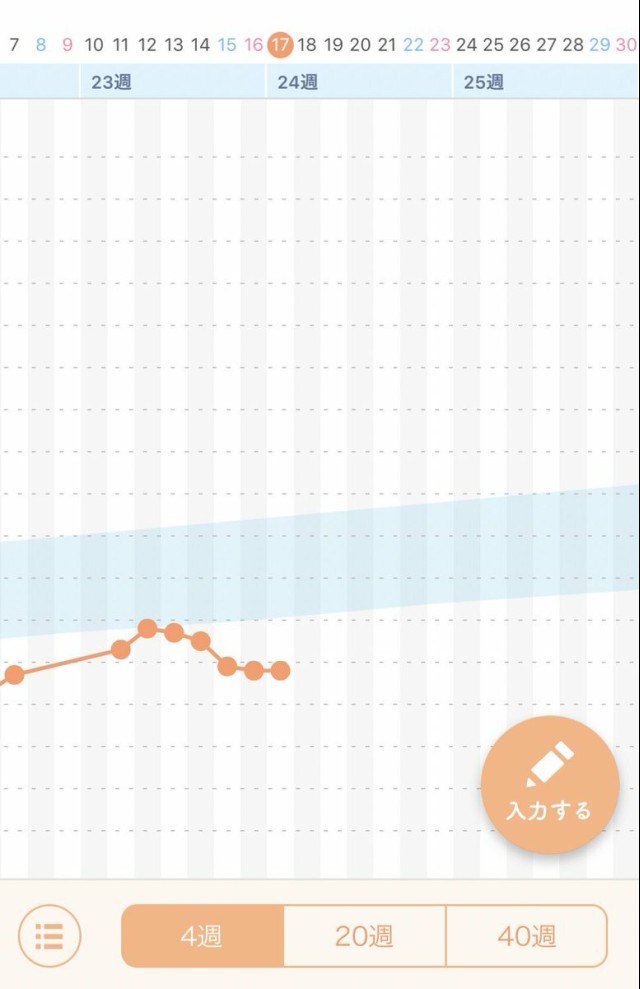Switch to the 40週 range
Viewport: 640px width, 989px height.
tap(526, 936)
